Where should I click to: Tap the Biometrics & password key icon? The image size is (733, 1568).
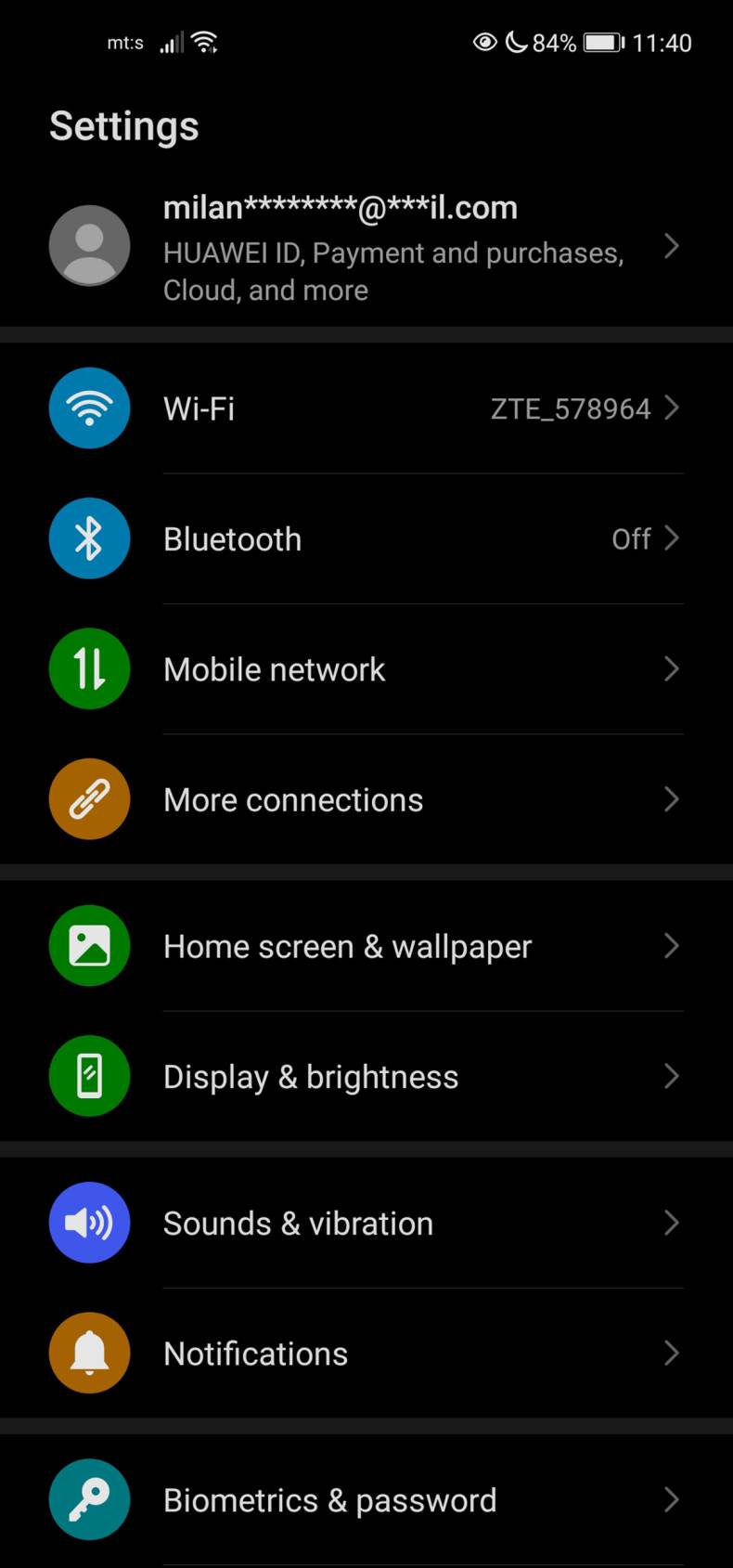click(89, 1499)
